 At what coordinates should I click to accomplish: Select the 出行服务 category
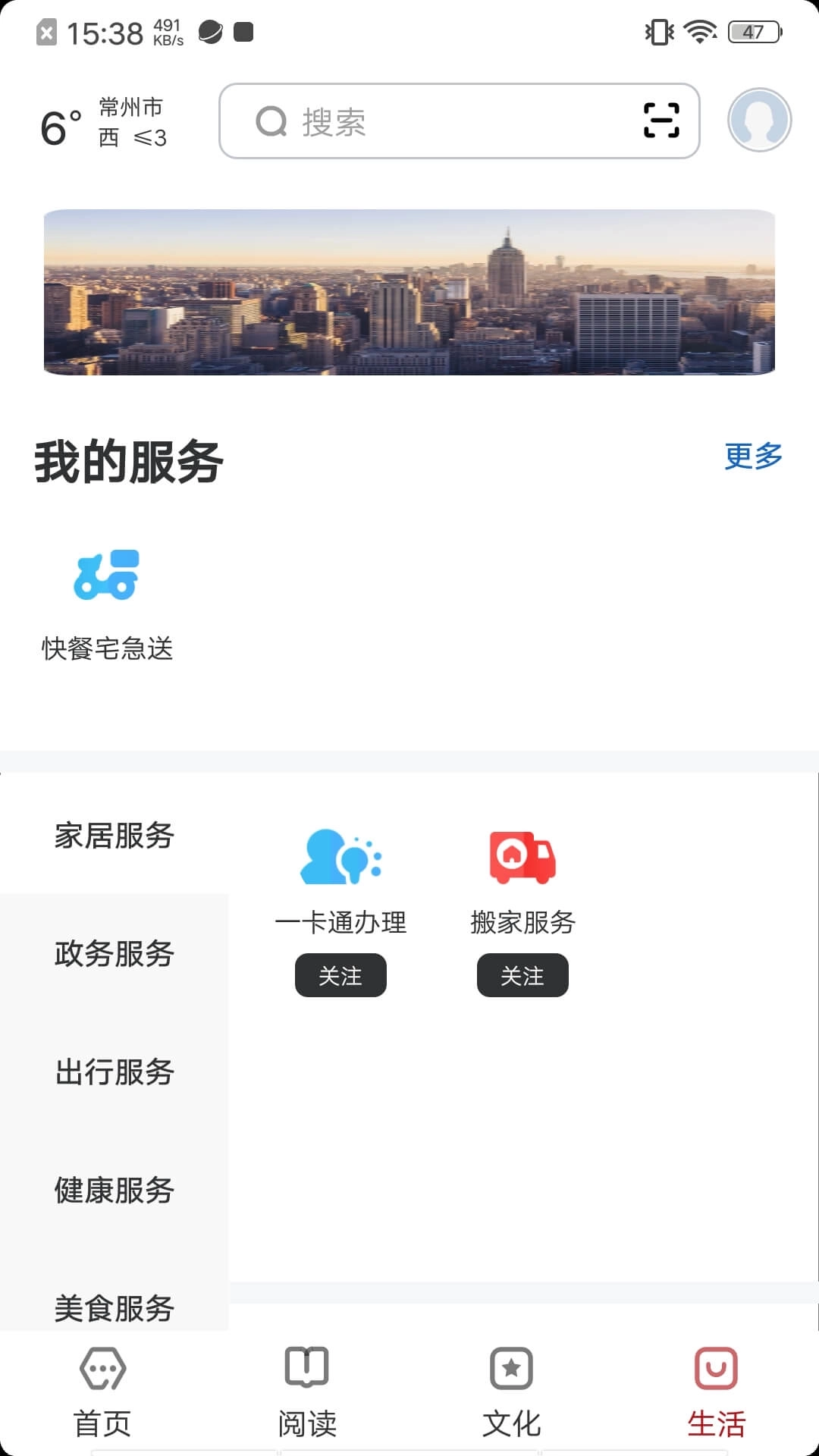tap(114, 1072)
